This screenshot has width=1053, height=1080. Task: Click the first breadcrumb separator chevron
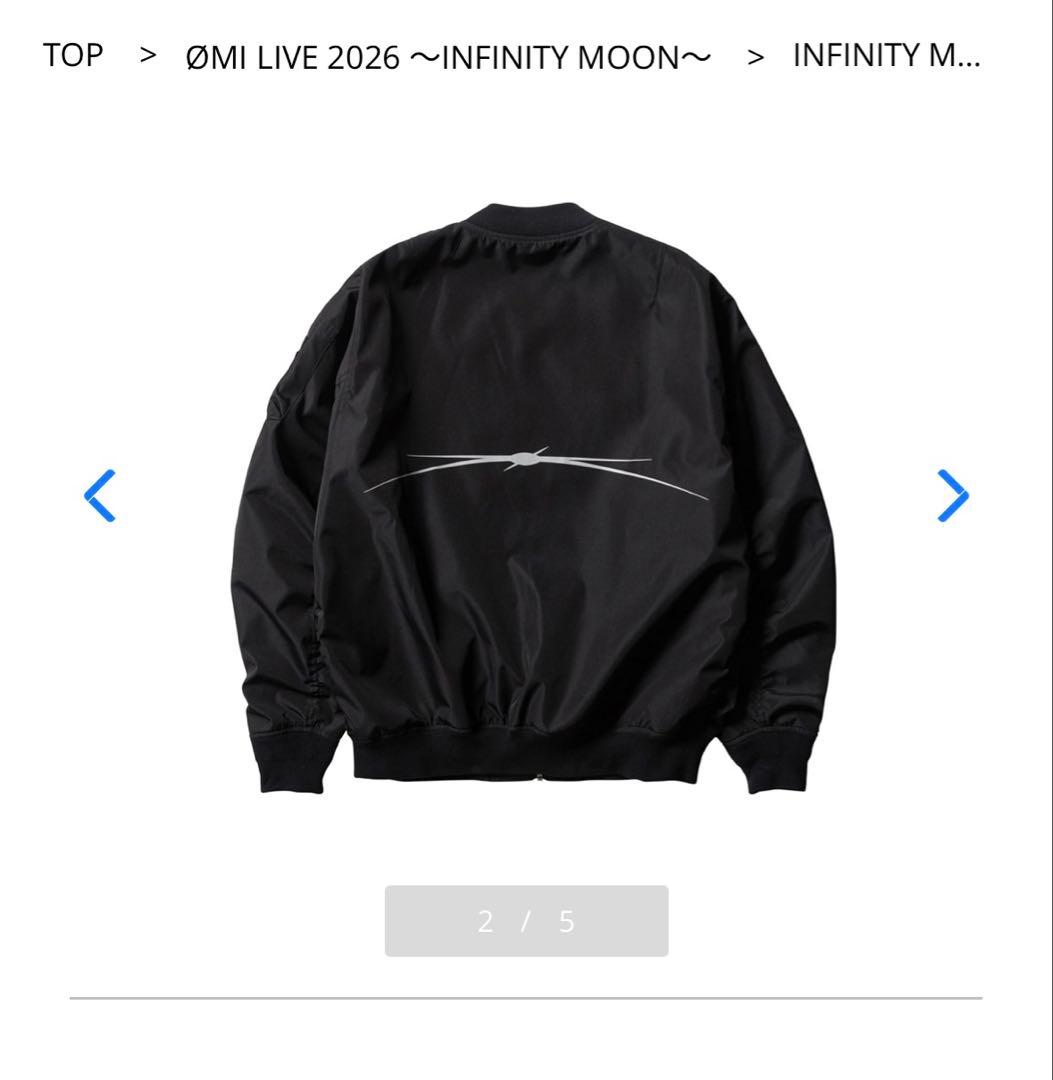pos(147,57)
